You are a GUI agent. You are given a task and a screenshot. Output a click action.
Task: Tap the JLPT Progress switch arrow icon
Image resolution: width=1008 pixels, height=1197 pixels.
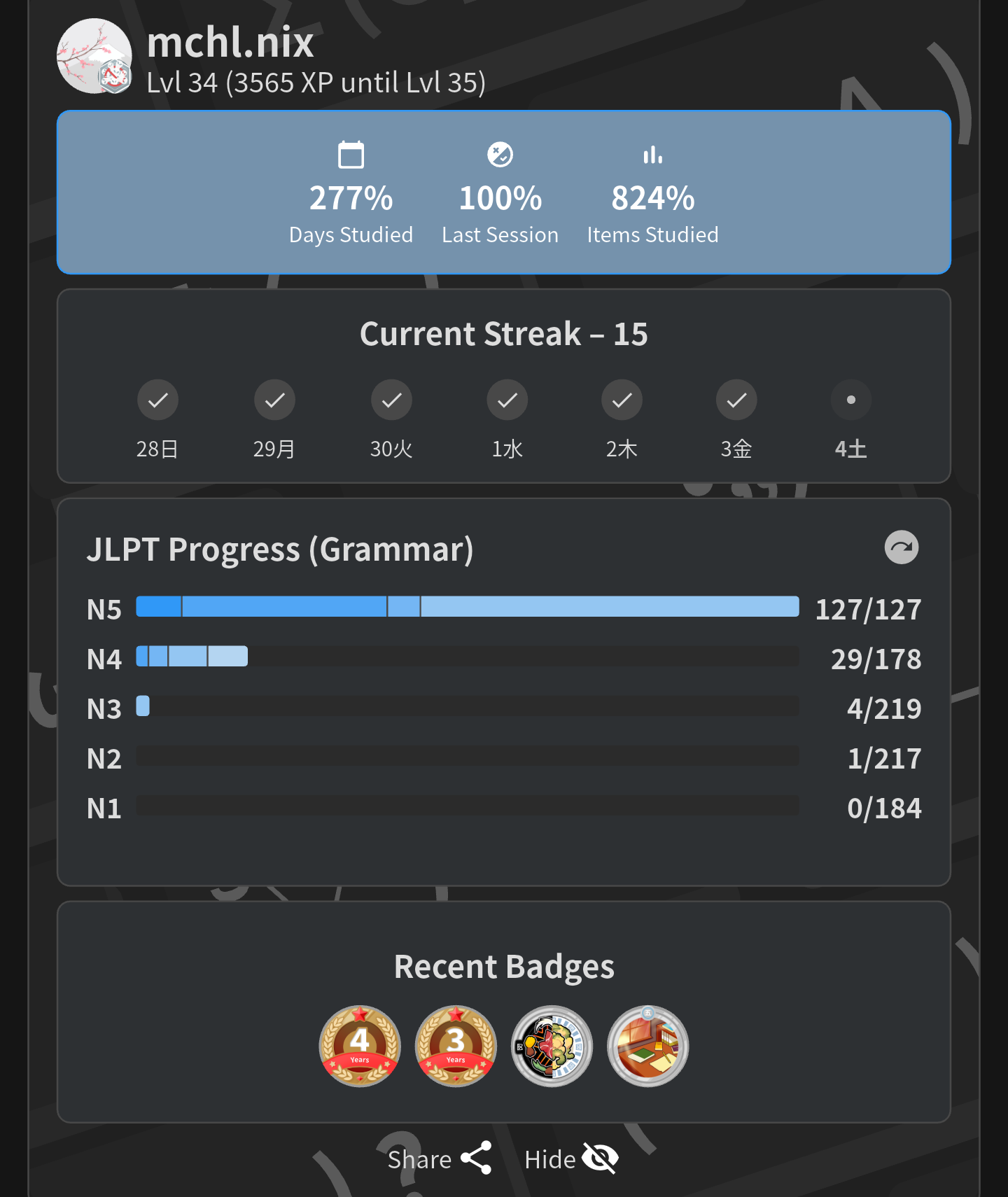coord(901,547)
